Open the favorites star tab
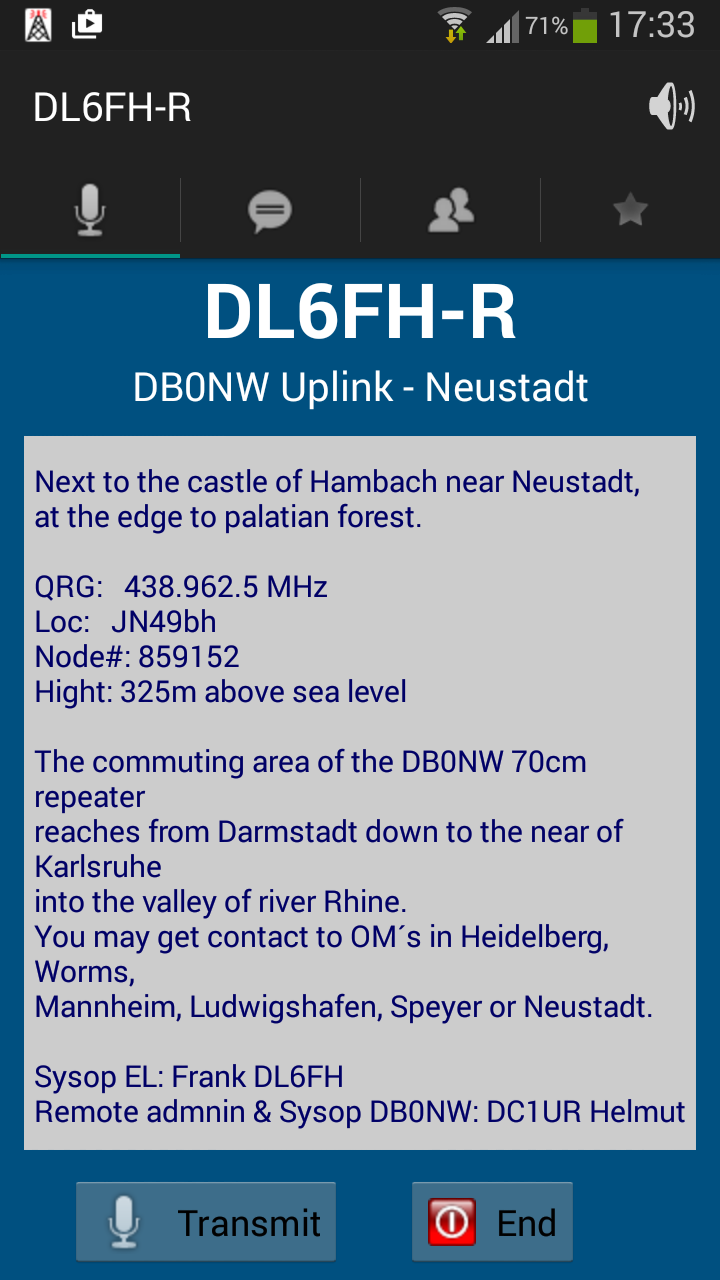720x1280 pixels. tap(630, 210)
